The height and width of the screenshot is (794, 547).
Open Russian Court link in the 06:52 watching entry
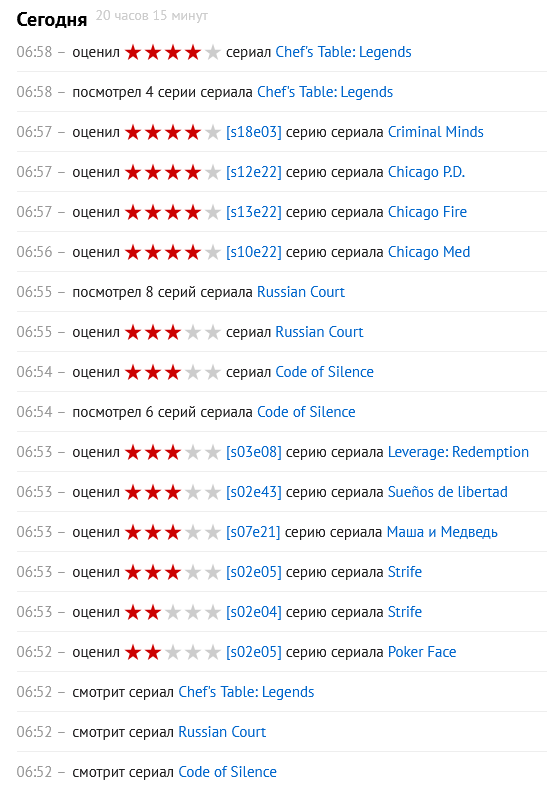(222, 732)
